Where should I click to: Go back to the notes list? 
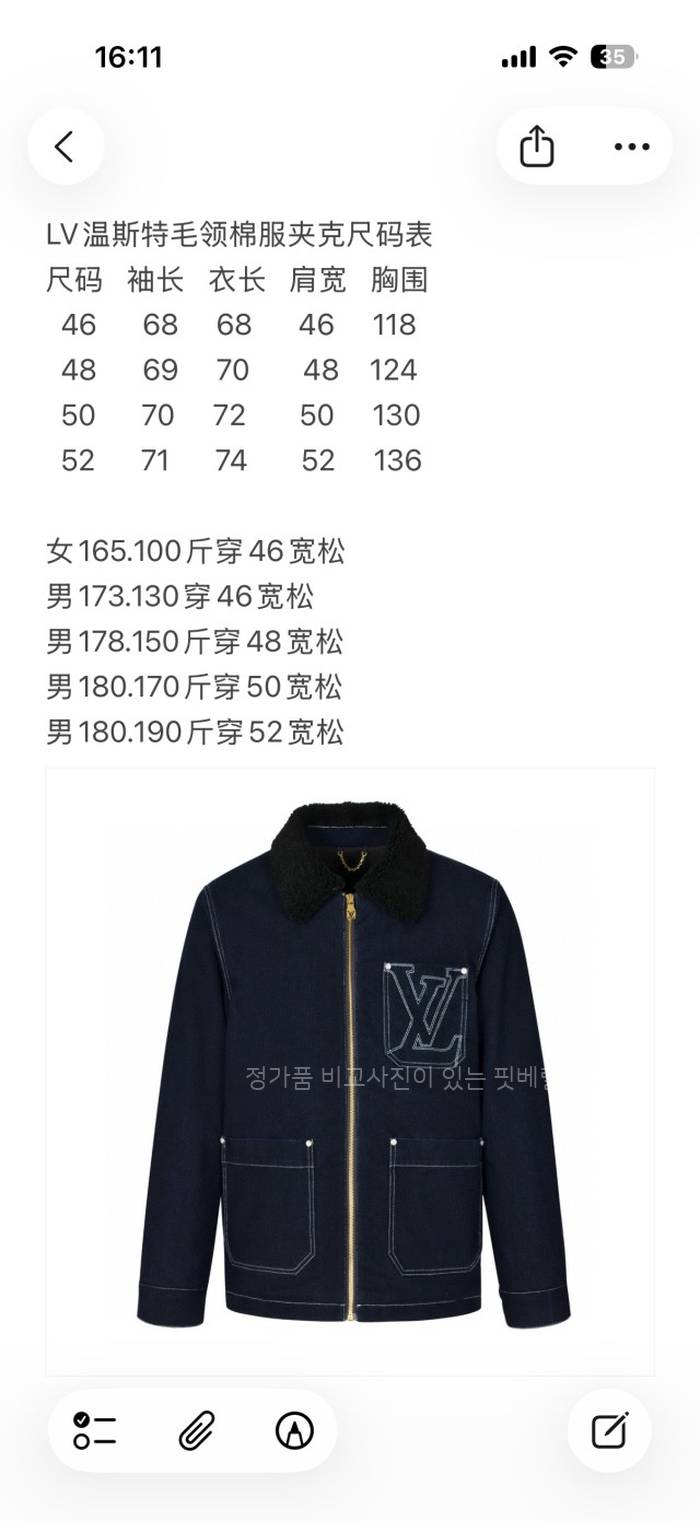(65, 147)
